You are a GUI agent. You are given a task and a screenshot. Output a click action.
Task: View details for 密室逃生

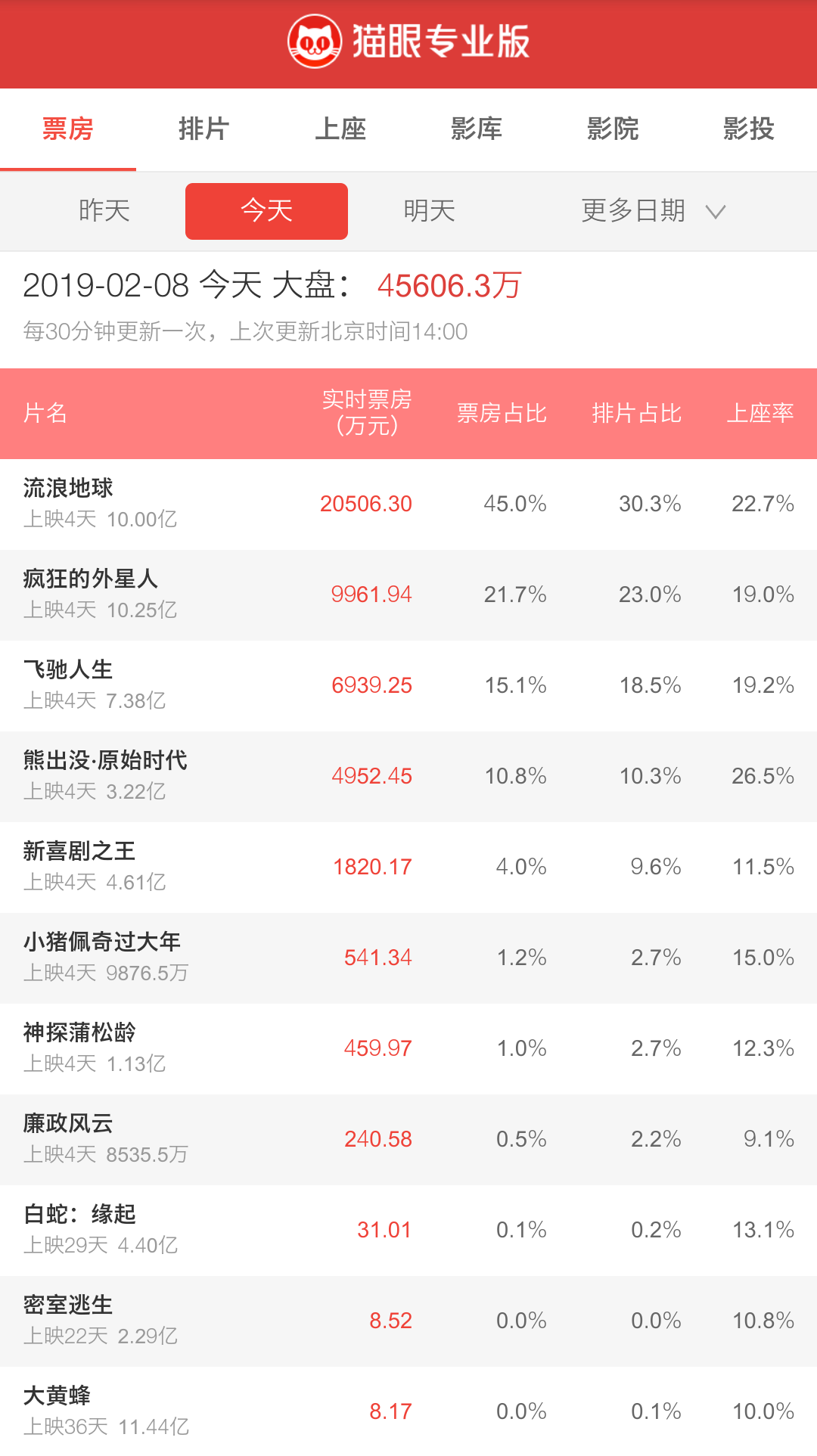[408, 1321]
